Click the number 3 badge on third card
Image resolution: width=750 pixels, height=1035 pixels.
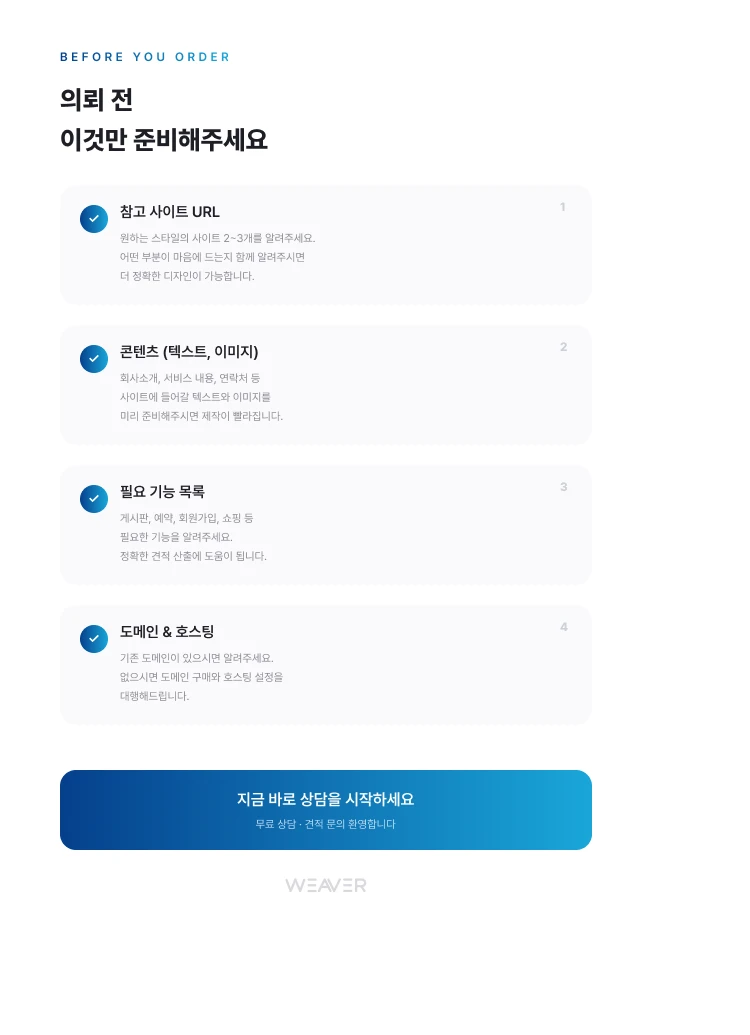(563, 487)
